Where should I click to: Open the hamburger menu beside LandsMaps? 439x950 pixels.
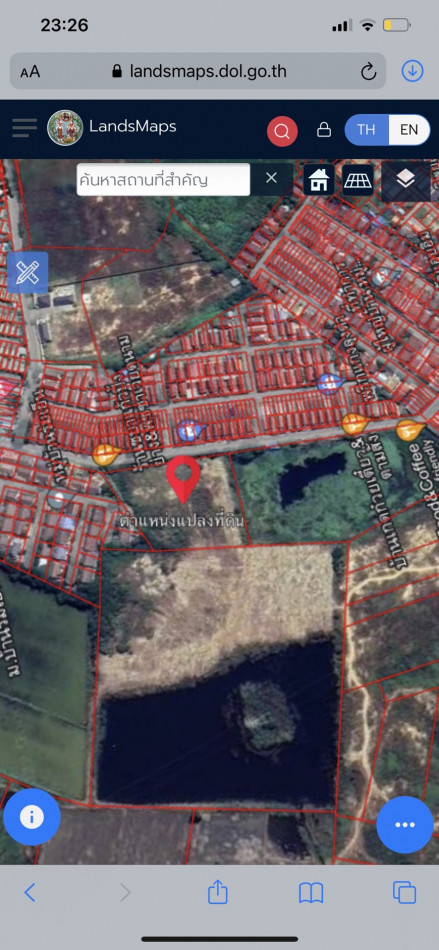pos(24,128)
